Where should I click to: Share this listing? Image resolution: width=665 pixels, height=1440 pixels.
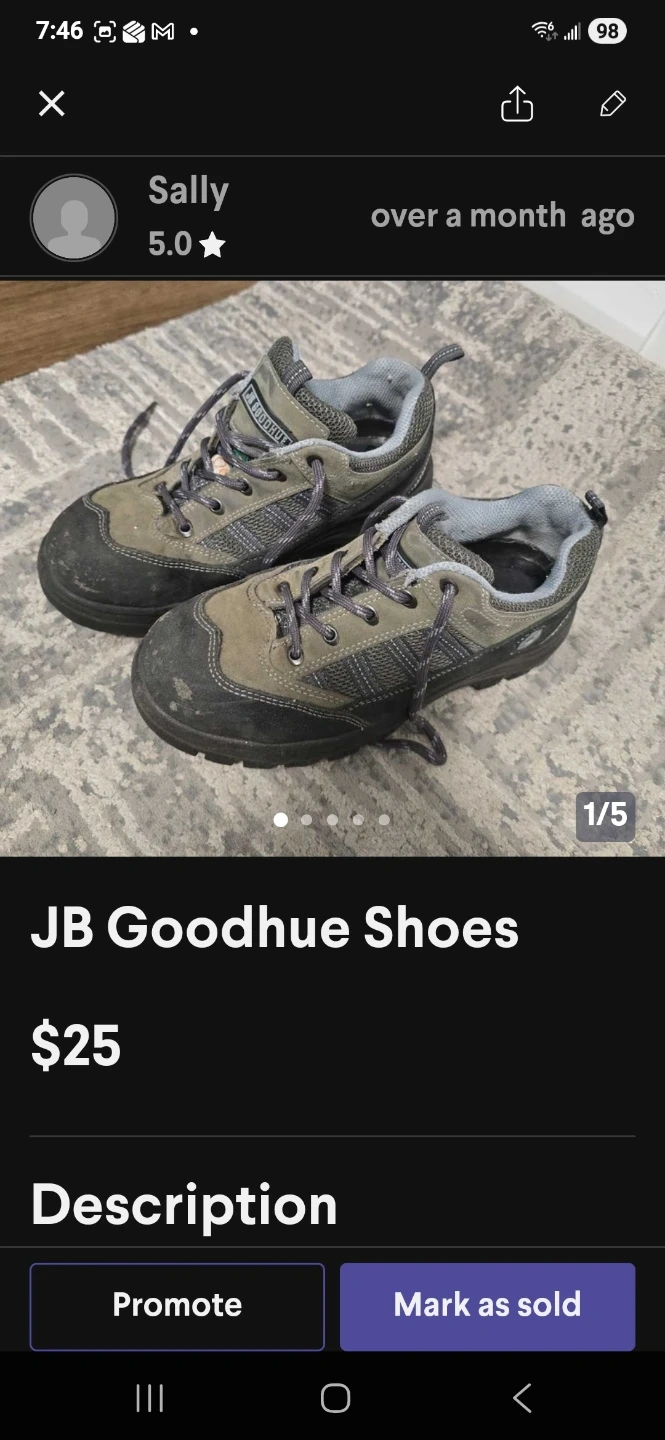516,103
